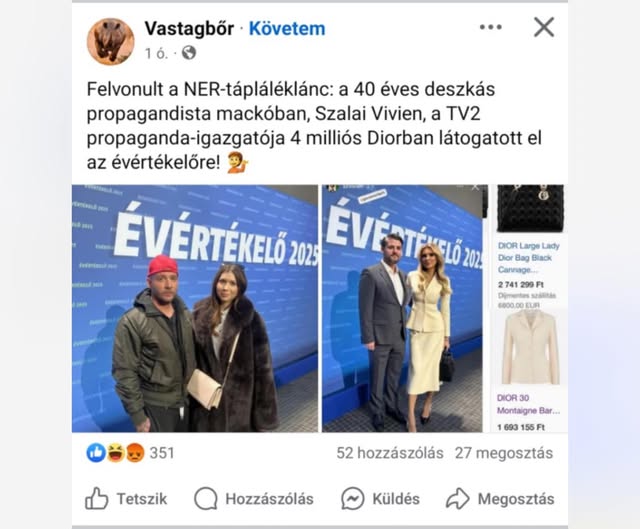View the 351 reactions list
640x529 pixels.
[x=131, y=453]
